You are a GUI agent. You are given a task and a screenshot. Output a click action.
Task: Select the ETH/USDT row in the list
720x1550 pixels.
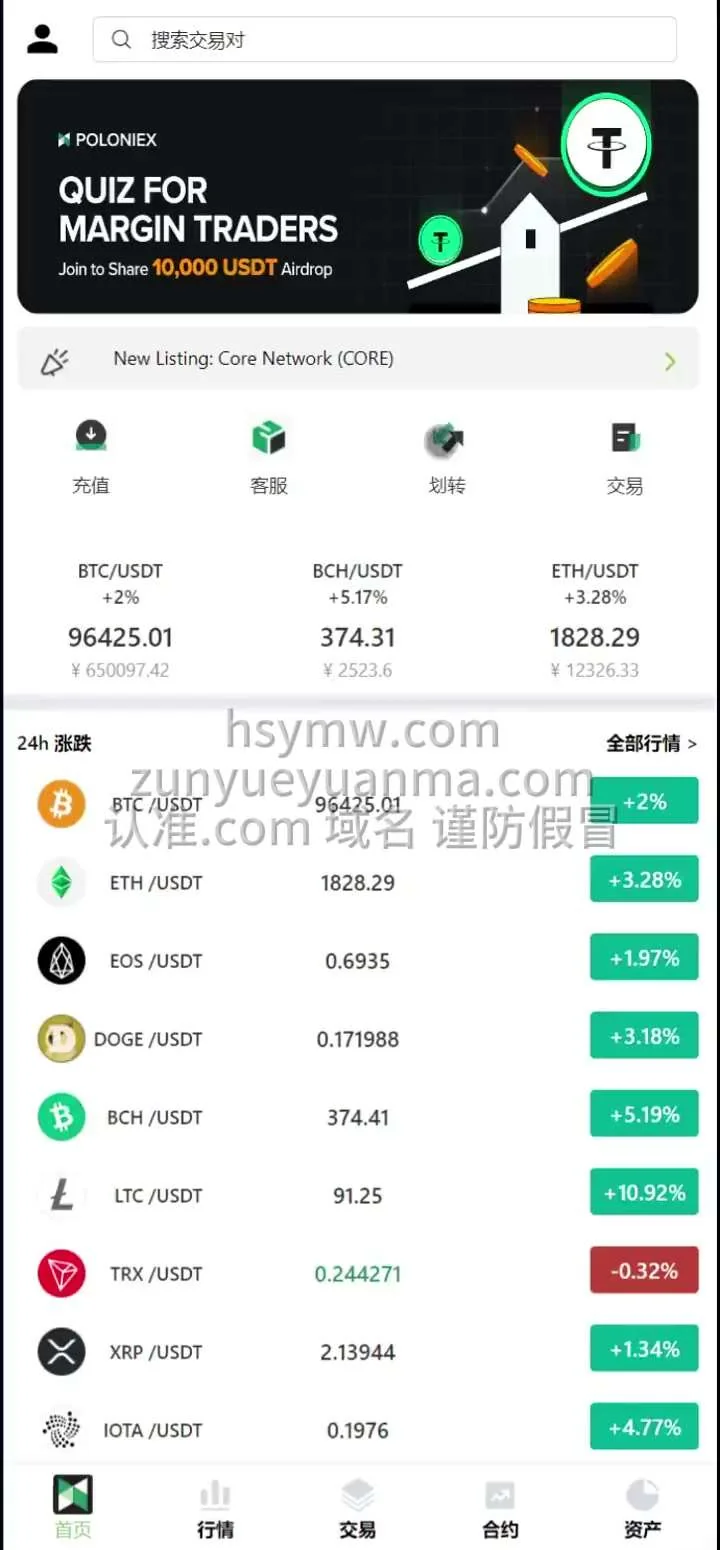(358, 882)
